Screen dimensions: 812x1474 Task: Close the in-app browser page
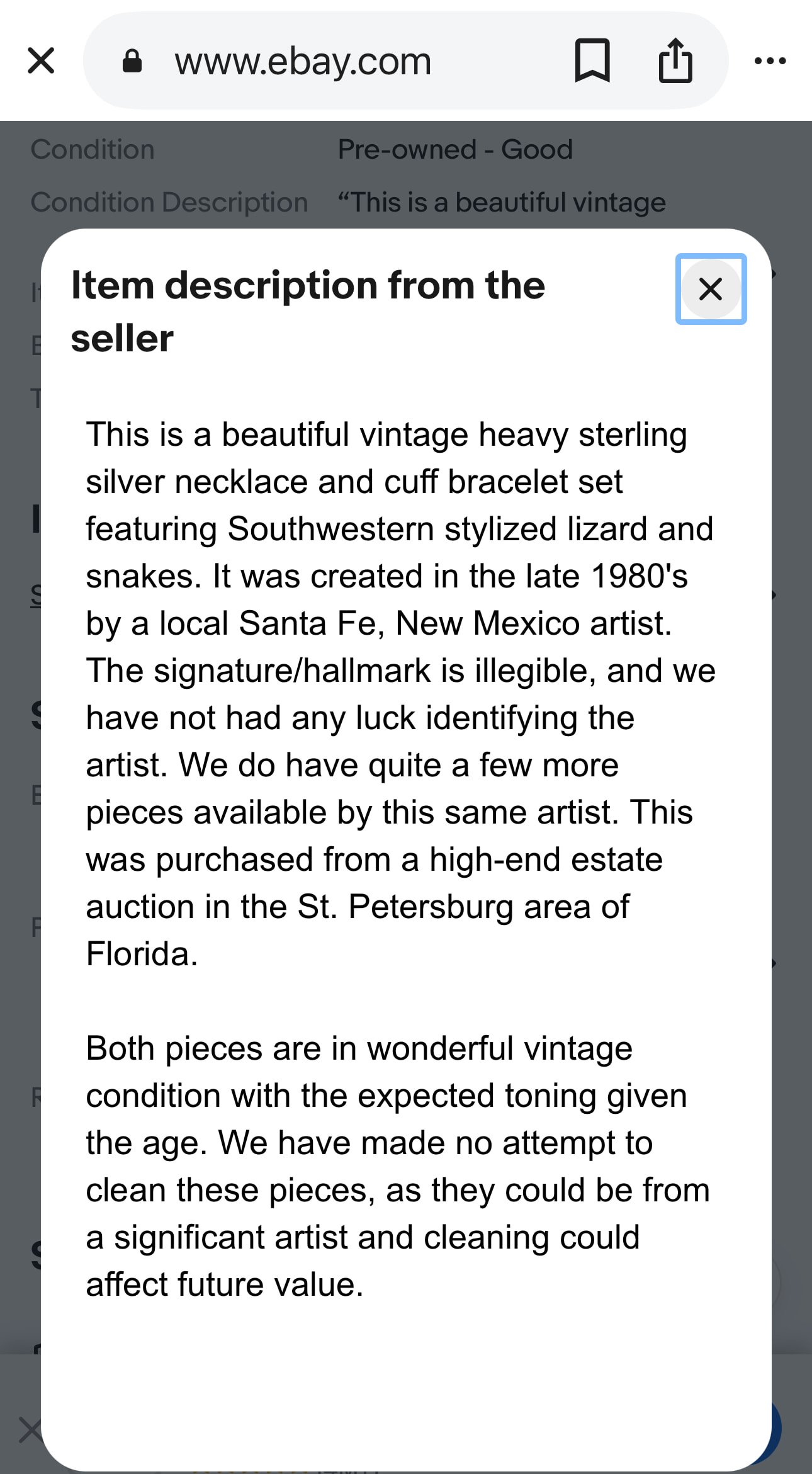pos(41,61)
